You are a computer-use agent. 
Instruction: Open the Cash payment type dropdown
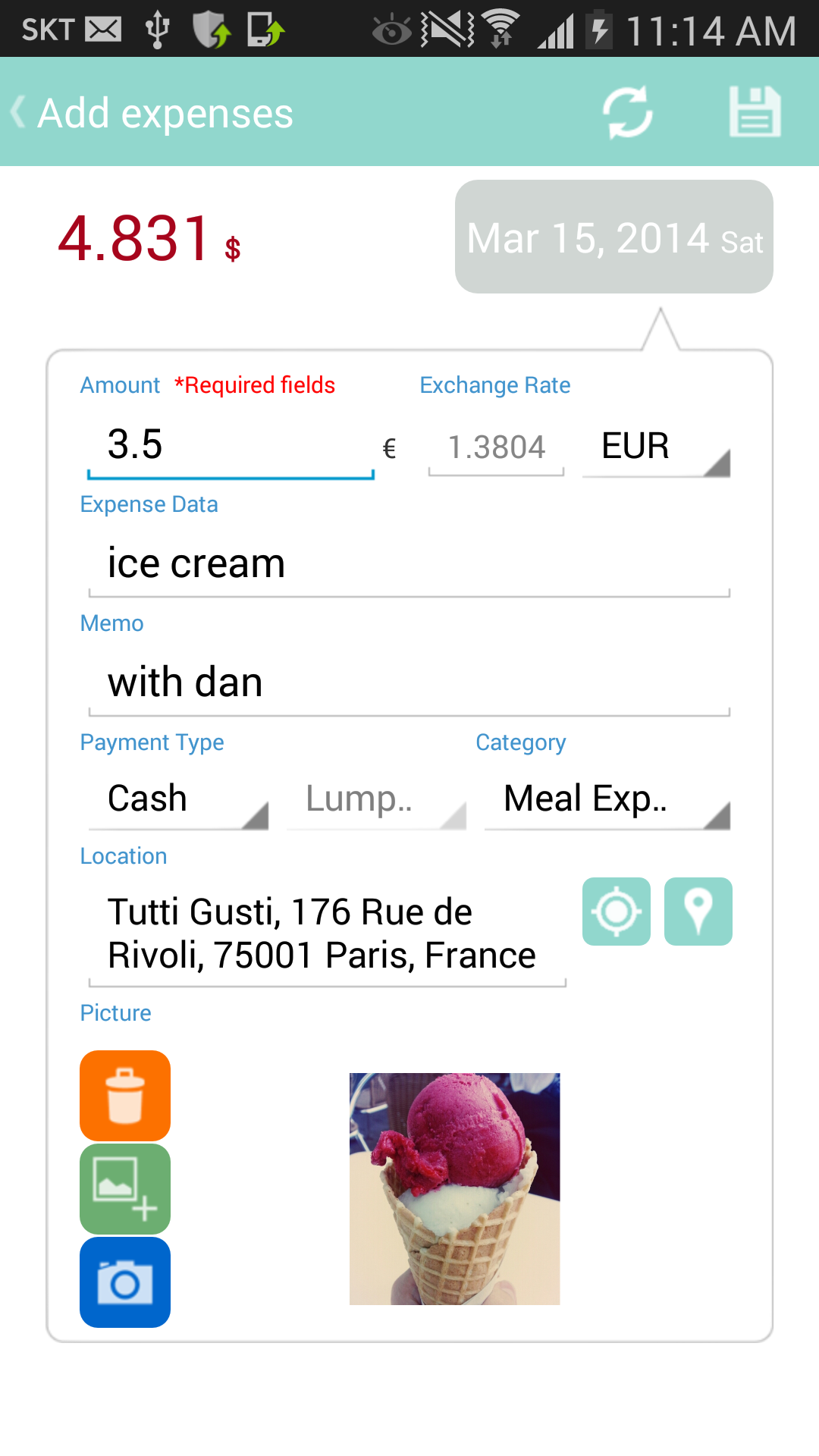pyautogui.click(x=178, y=800)
